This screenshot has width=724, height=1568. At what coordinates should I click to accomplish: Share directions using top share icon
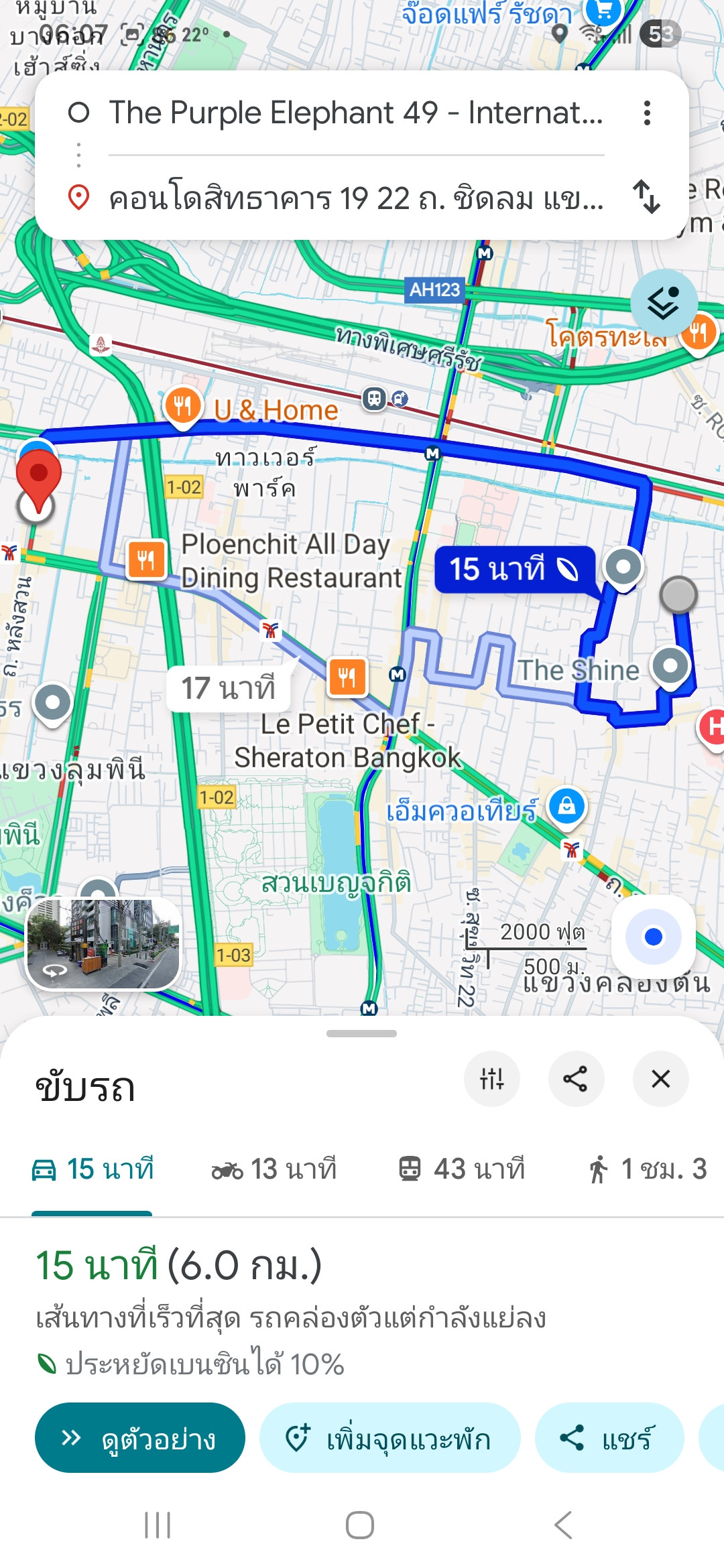coord(575,1079)
